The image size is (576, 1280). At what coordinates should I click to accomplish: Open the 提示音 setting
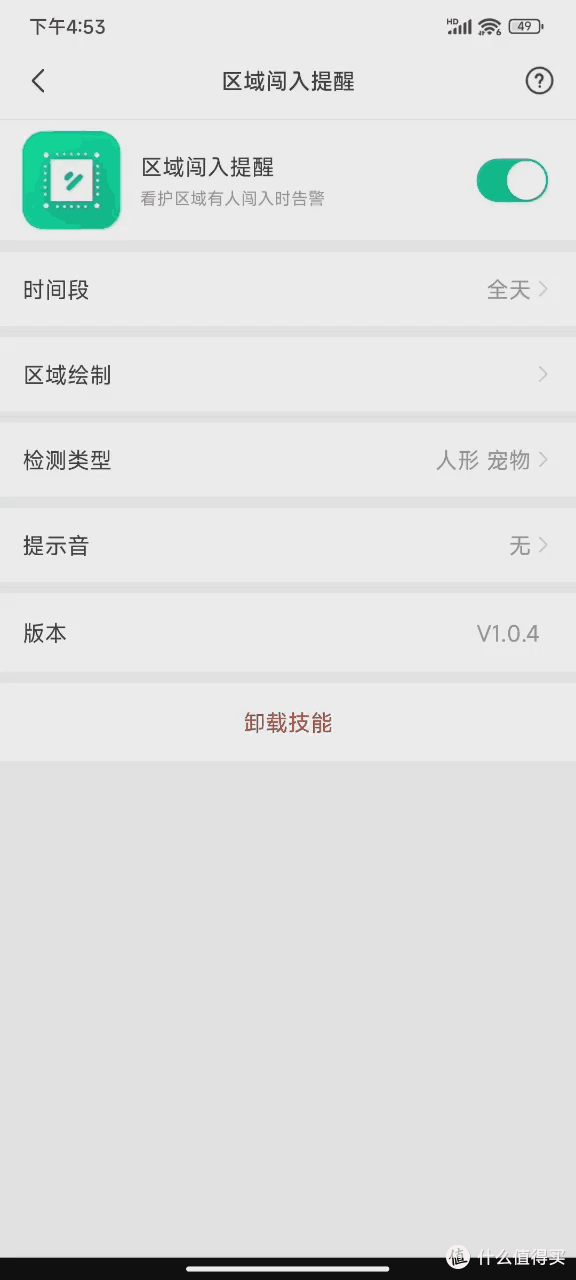click(288, 546)
